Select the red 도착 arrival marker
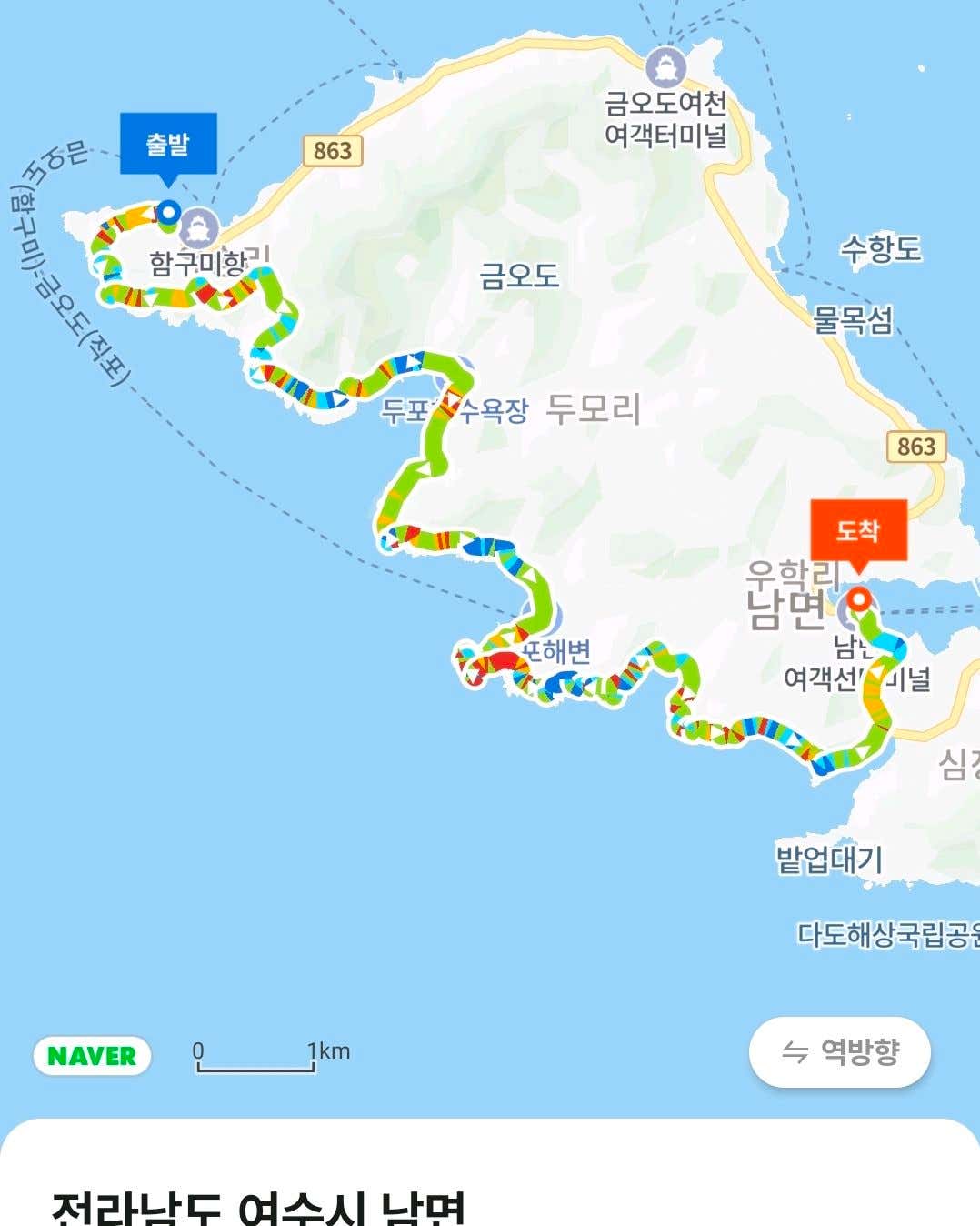This screenshot has width=980, height=1226. point(858,530)
